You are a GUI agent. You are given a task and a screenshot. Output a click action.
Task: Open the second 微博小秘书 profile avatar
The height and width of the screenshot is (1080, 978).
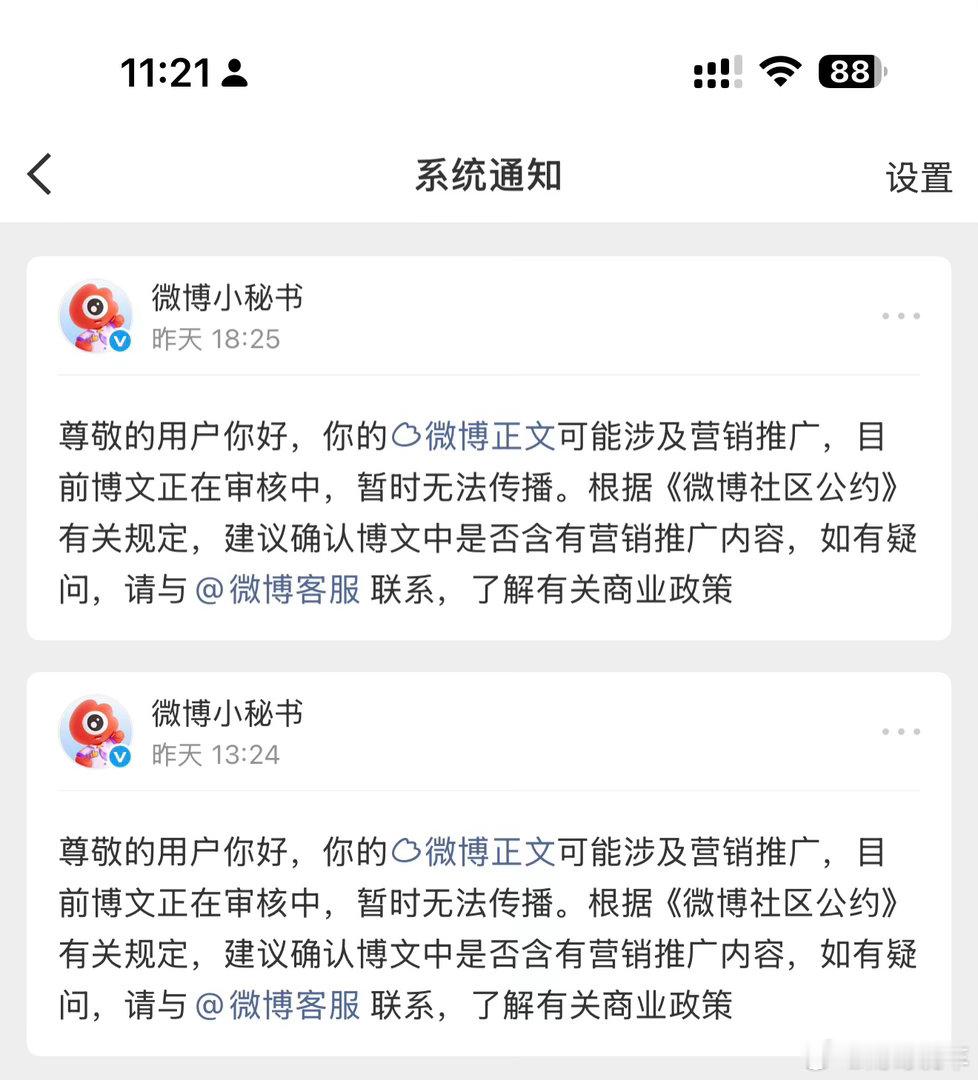(x=97, y=731)
